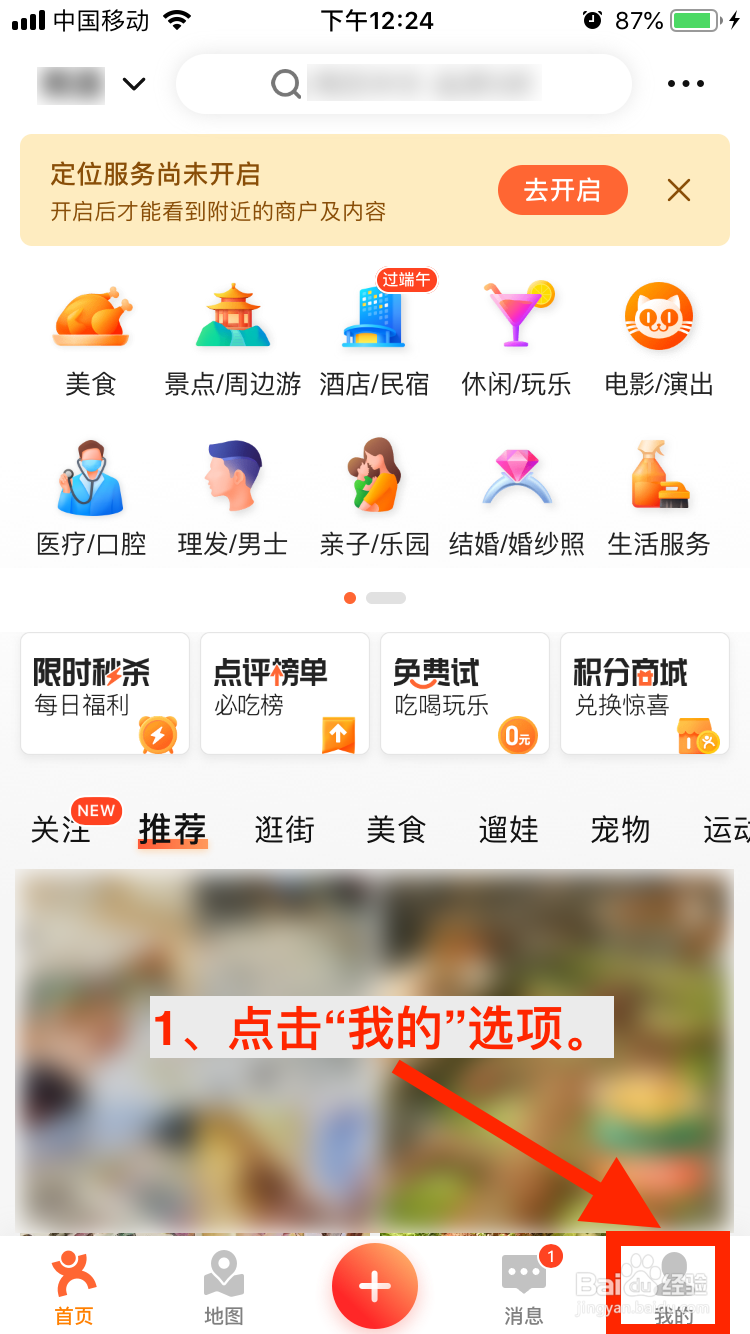Tap the second page indicator dot

387,597
